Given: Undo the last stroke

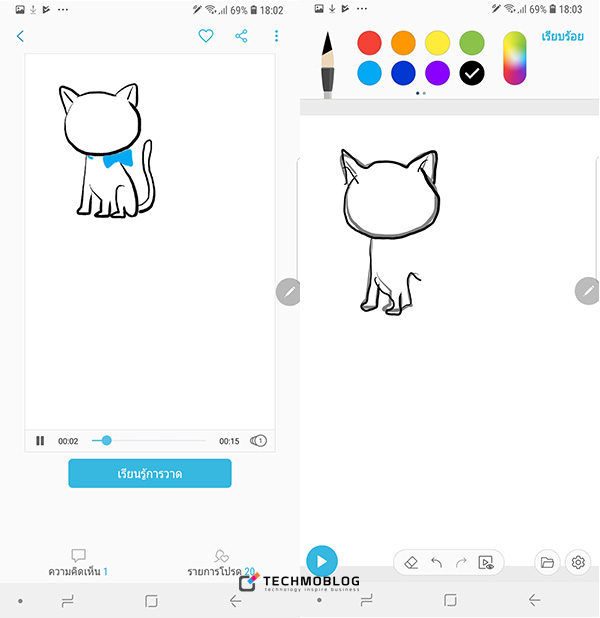Looking at the screenshot, I should click(436, 563).
